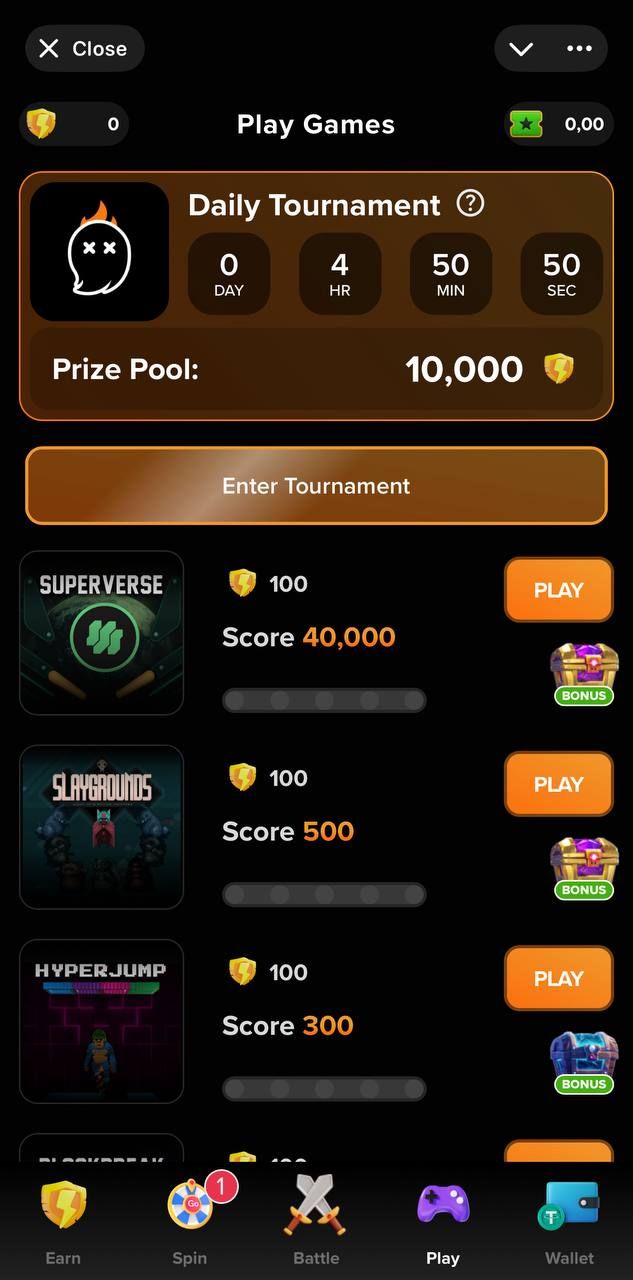This screenshot has width=633, height=1280.
Task: Open the bonus chest for Hyperjump
Action: coord(584,1060)
